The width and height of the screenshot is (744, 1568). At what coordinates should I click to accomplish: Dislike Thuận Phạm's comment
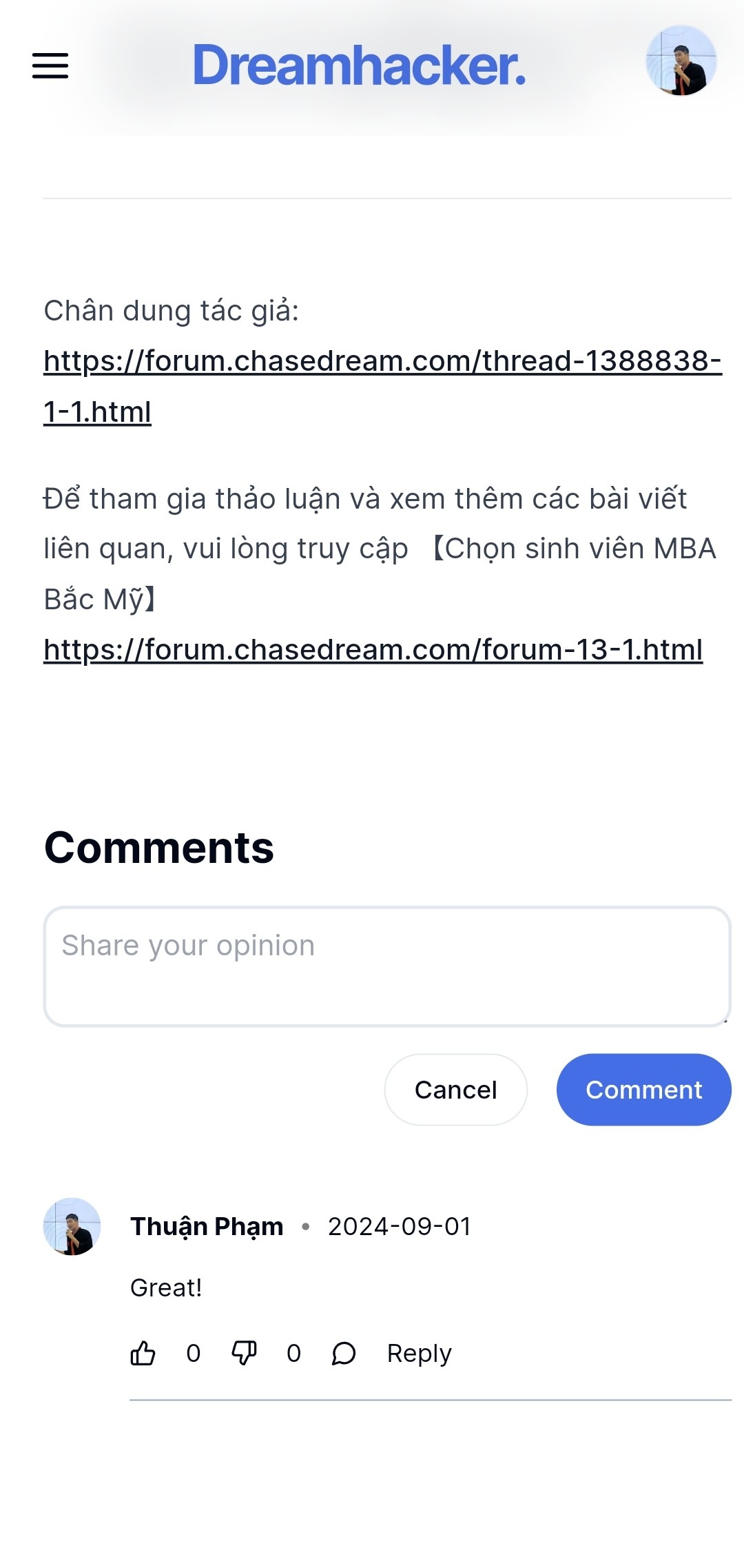[x=244, y=1353]
